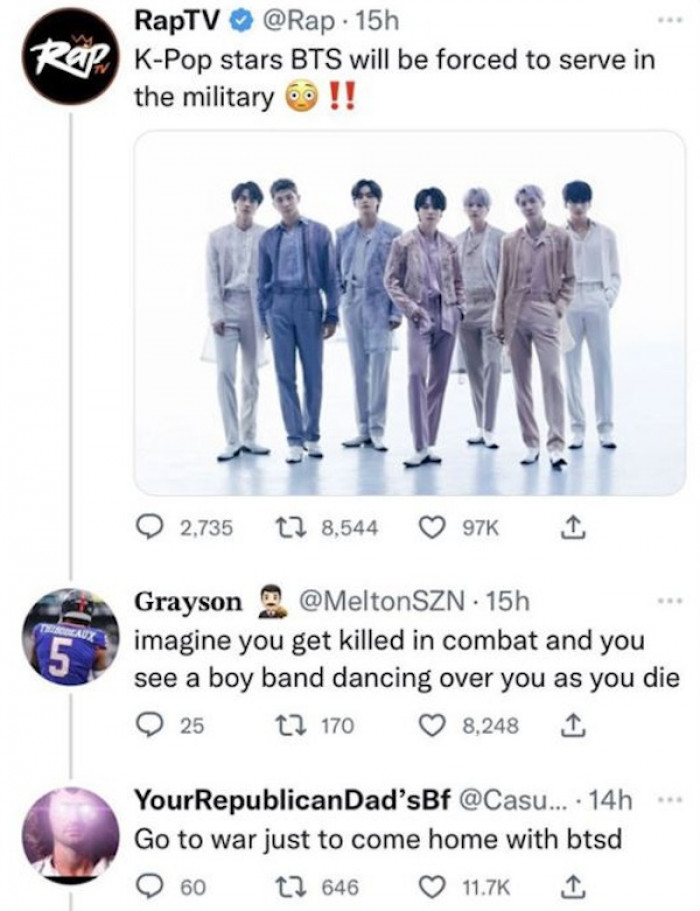Like Grayson's reply

433,726
